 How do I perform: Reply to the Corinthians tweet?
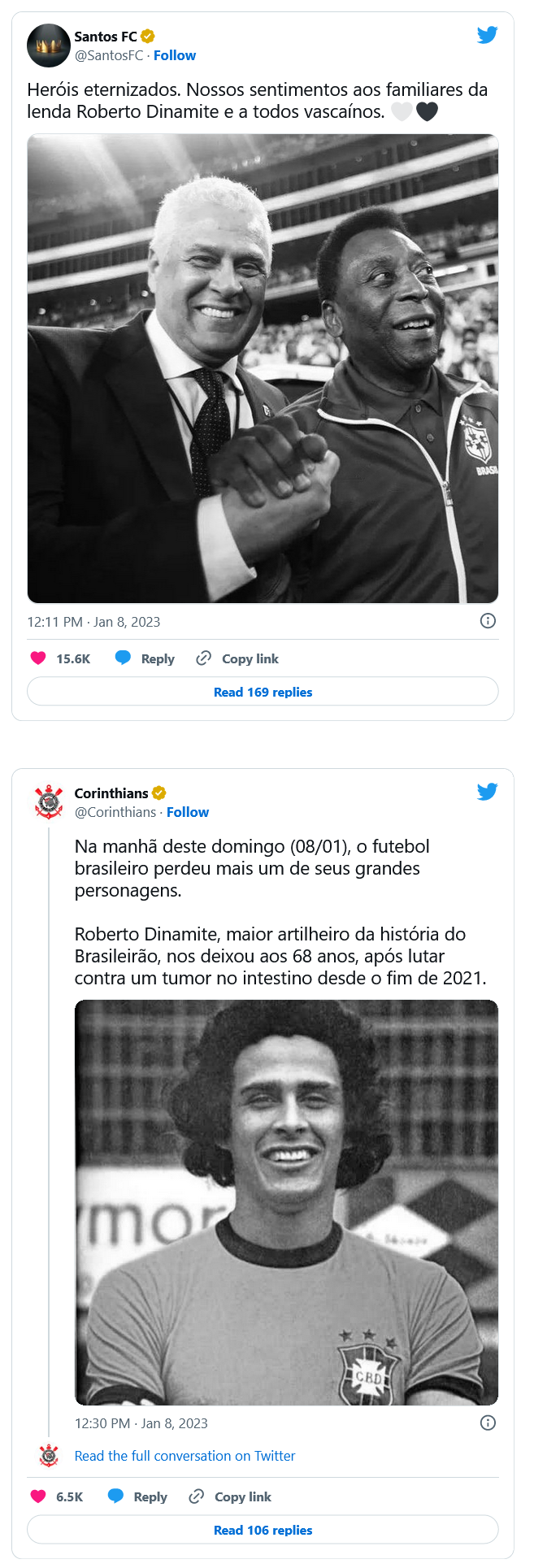click(138, 1496)
